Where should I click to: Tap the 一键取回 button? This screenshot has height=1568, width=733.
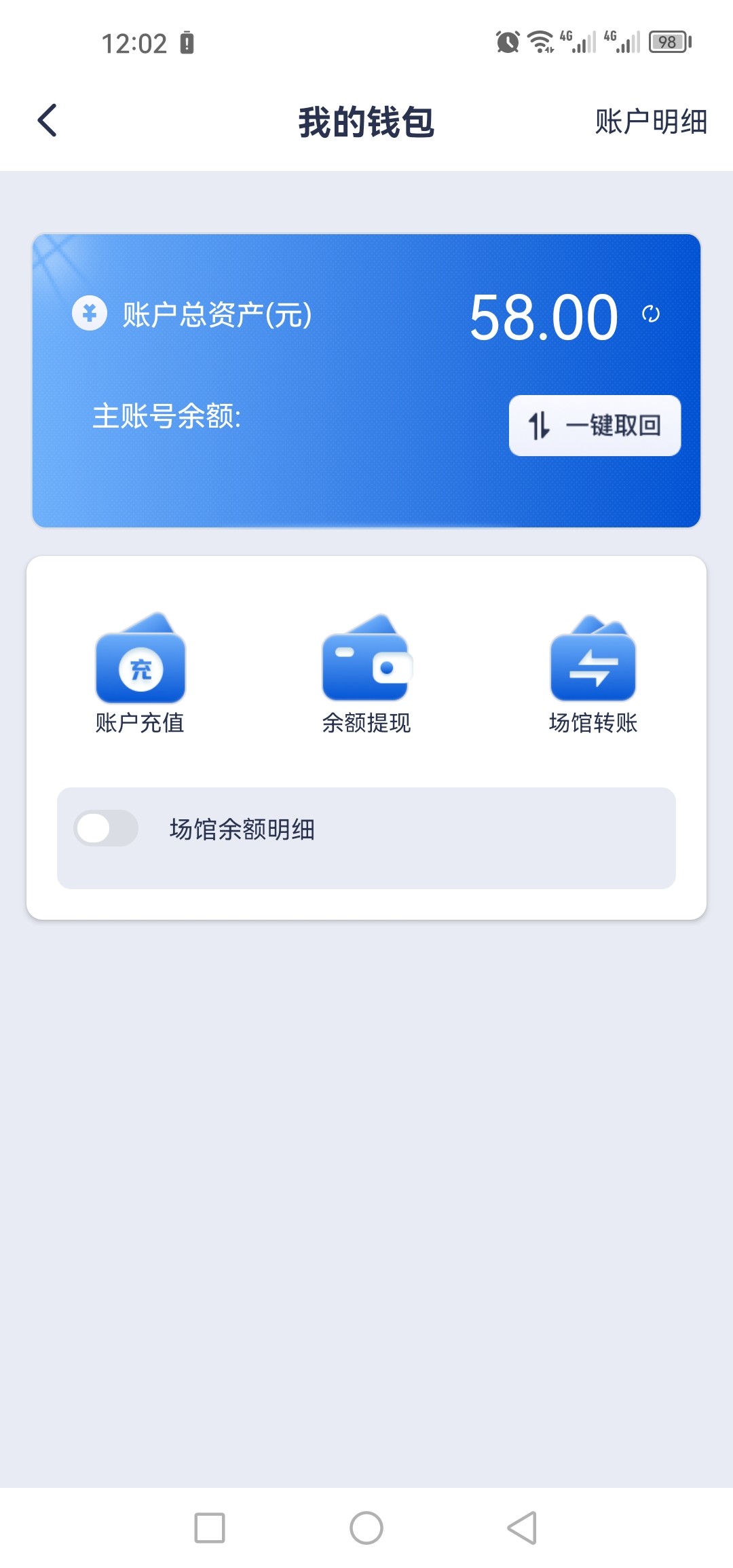coord(595,426)
